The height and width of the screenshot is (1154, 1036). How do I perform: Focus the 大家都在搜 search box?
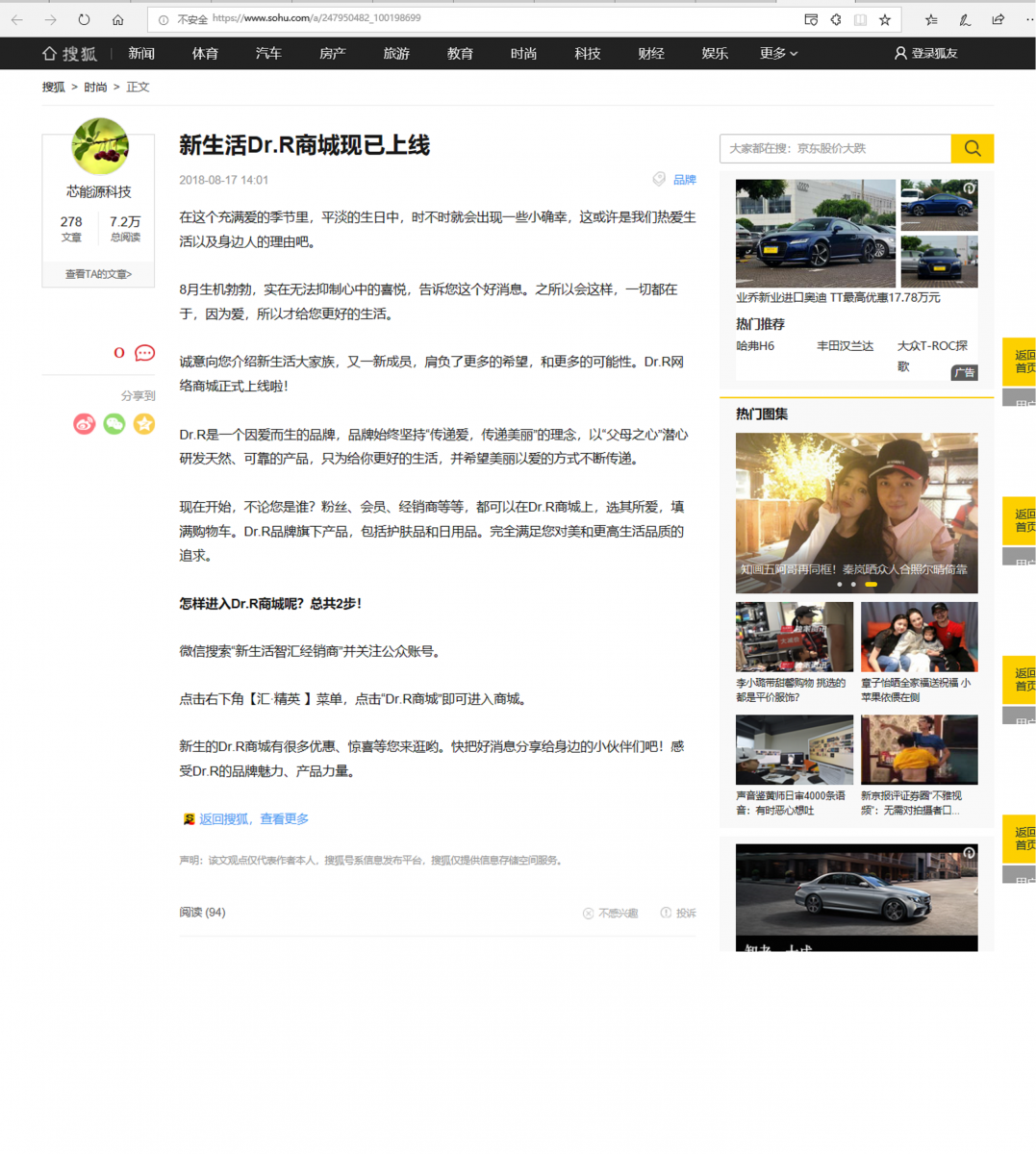pos(834,148)
